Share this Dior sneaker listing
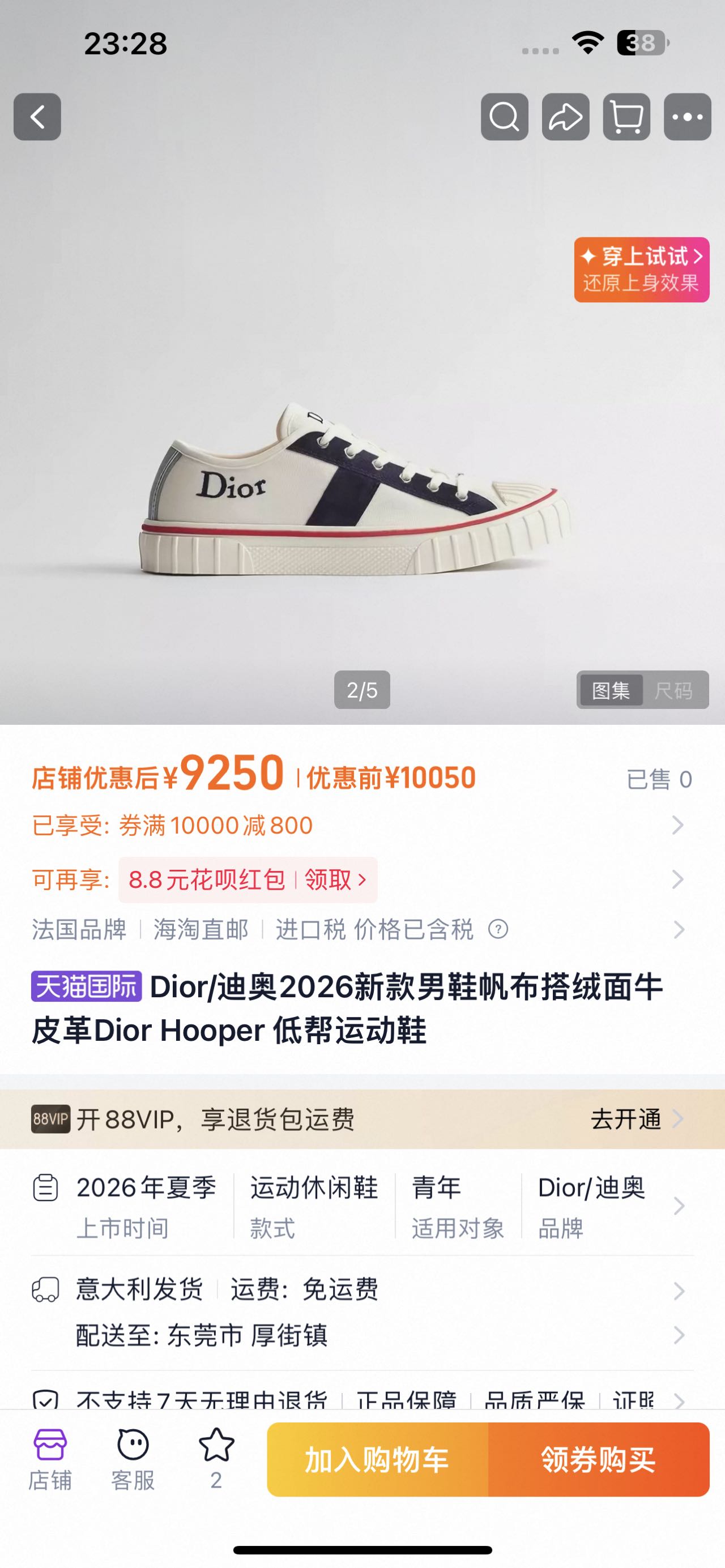The height and width of the screenshot is (1568, 725). [x=565, y=117]
